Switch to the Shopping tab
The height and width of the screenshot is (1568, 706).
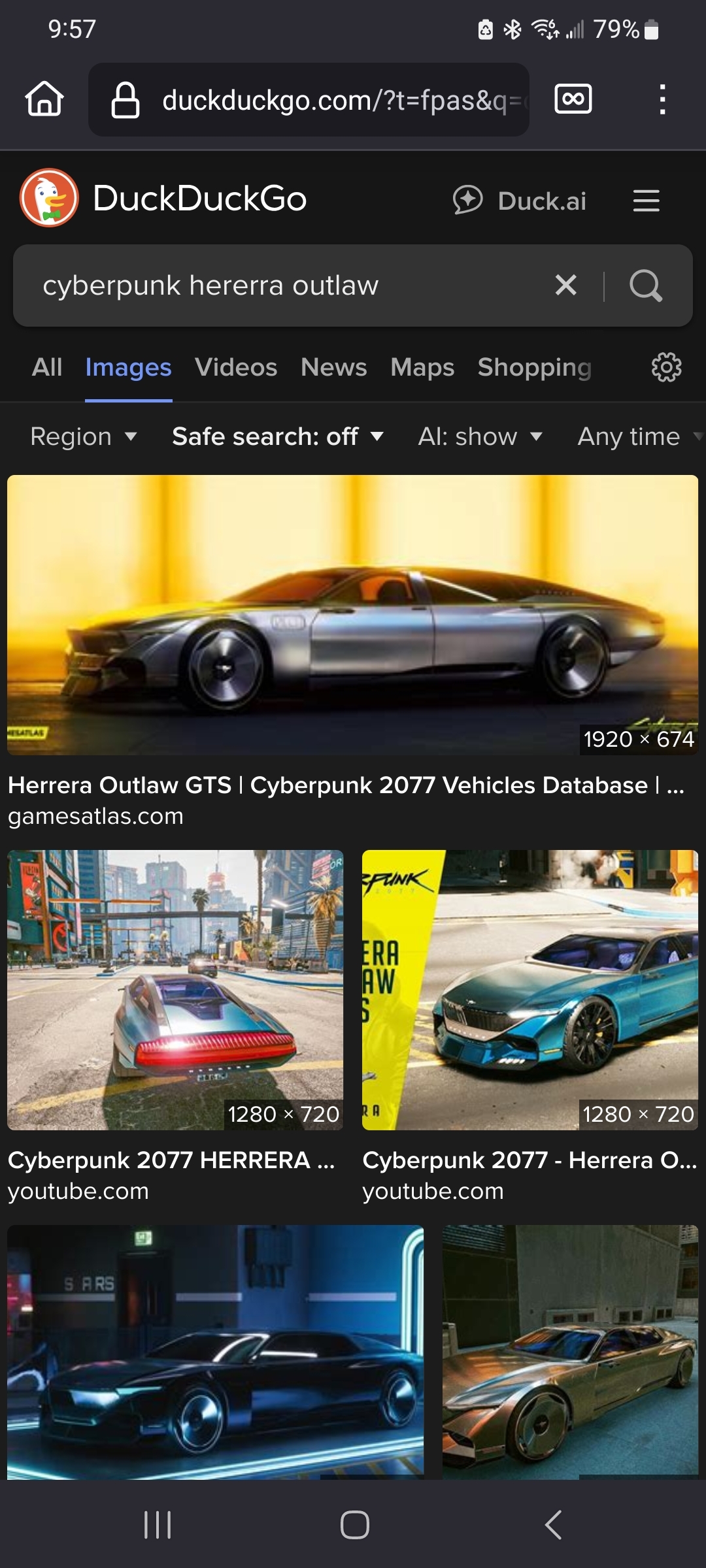point(534,367)
